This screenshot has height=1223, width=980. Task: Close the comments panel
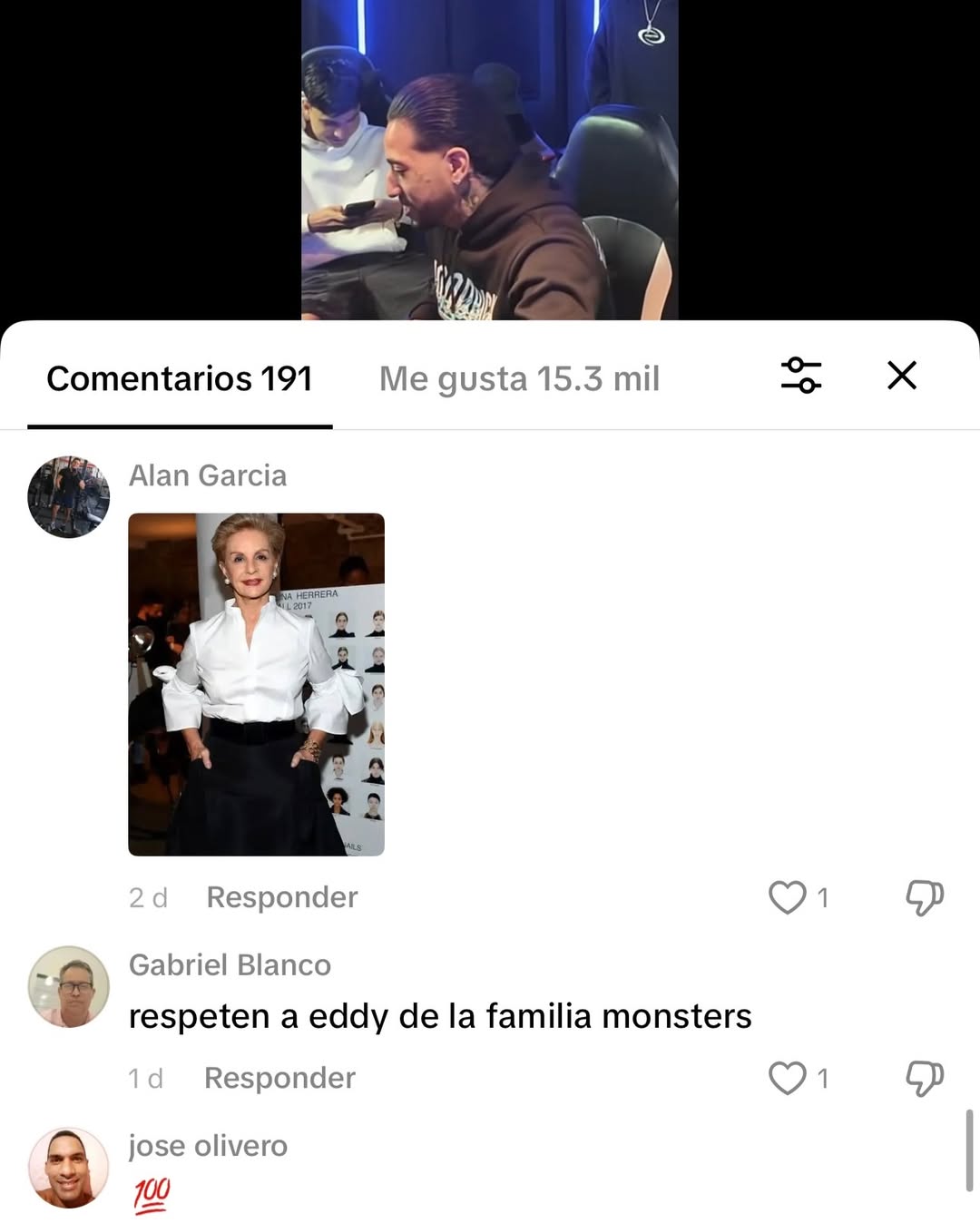point(901,375)
